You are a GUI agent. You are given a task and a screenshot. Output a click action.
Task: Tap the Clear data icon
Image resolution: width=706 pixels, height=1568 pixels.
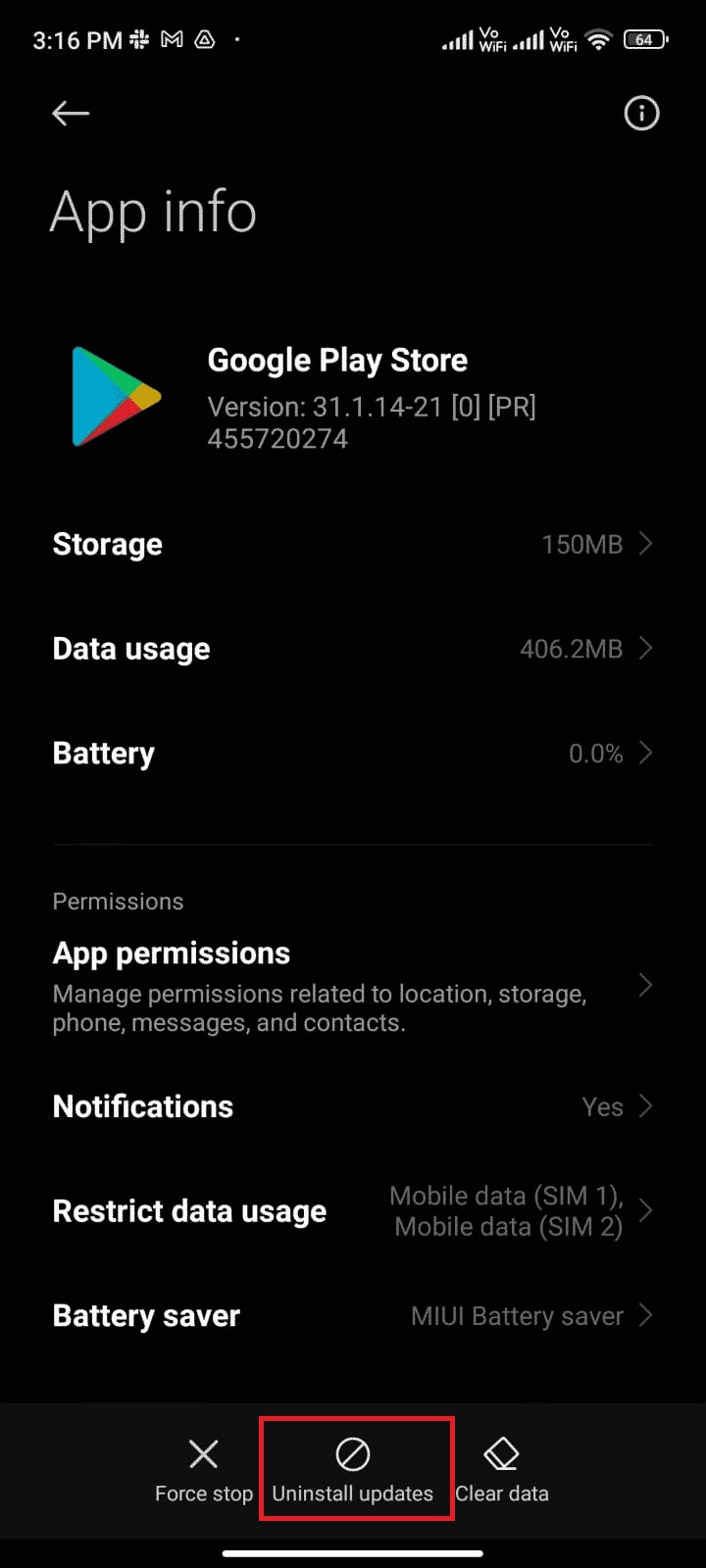[x=501, y=1454]
